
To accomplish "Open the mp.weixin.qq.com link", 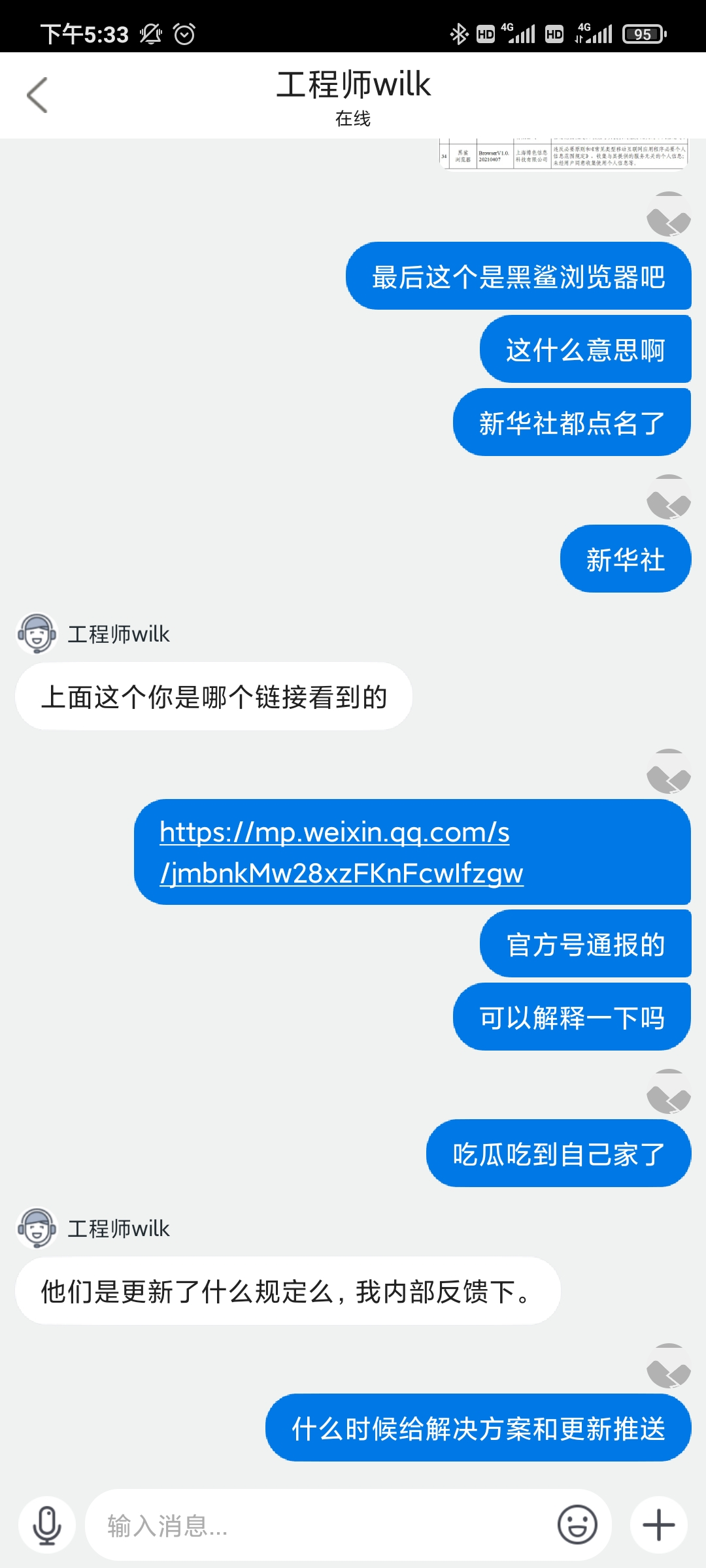I will tap(341, 853).
